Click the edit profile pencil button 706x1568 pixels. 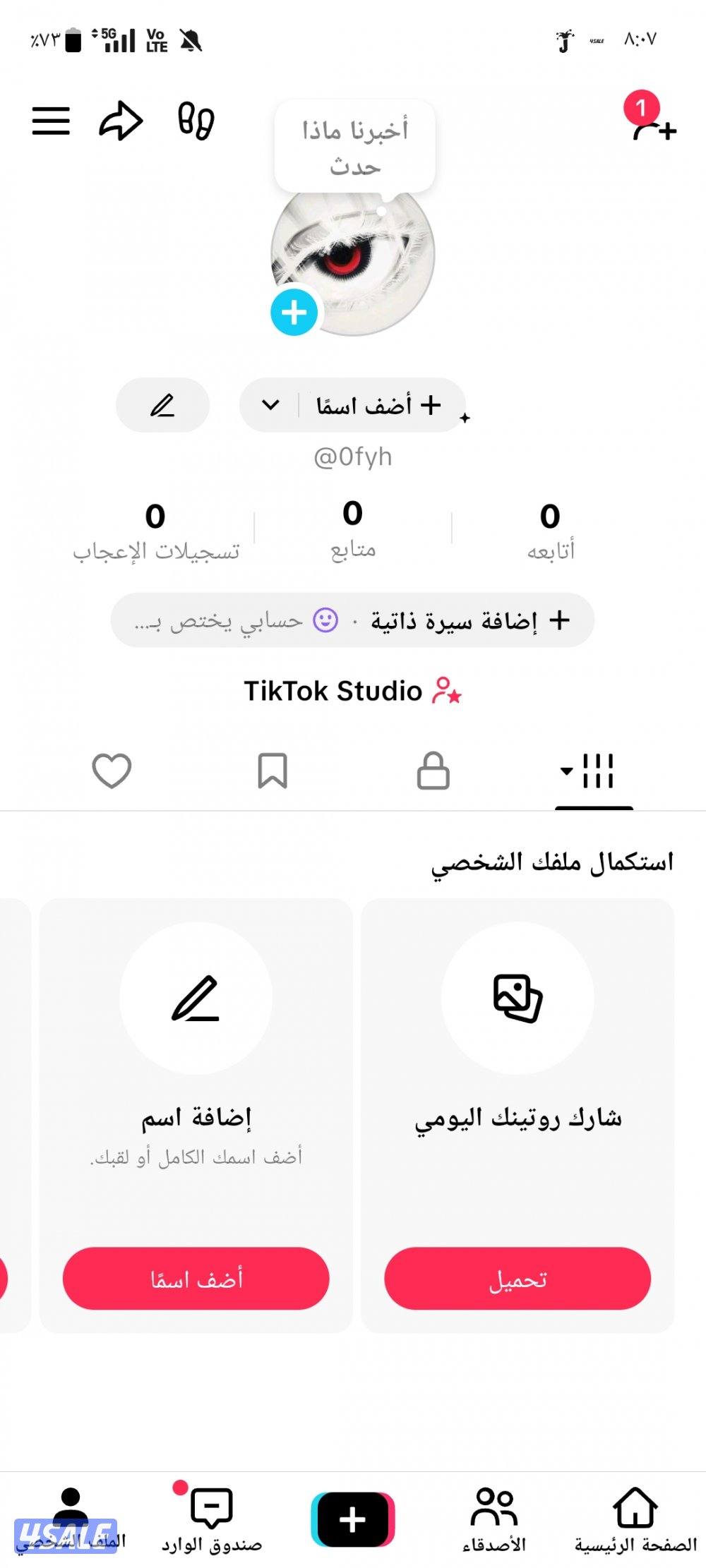pyautogui.click(x=162, y=404)
